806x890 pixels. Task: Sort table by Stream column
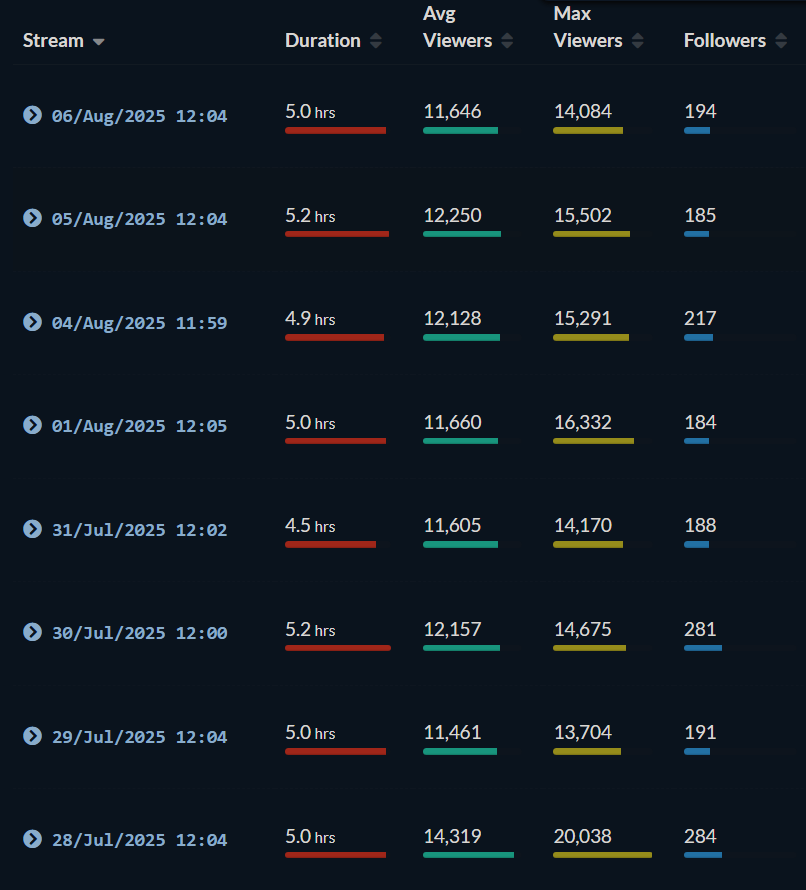(x=64, y=41)
